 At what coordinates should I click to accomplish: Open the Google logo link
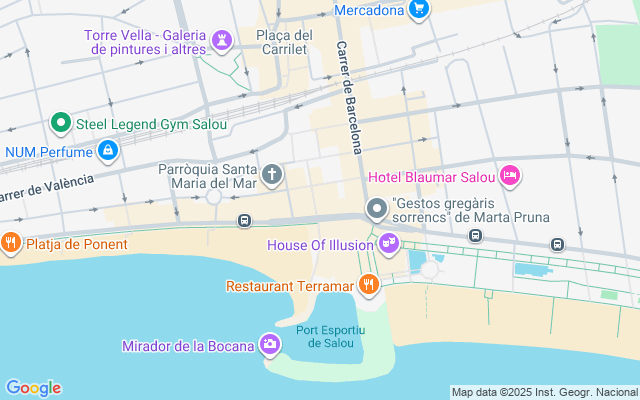click(x=33, y=388)
